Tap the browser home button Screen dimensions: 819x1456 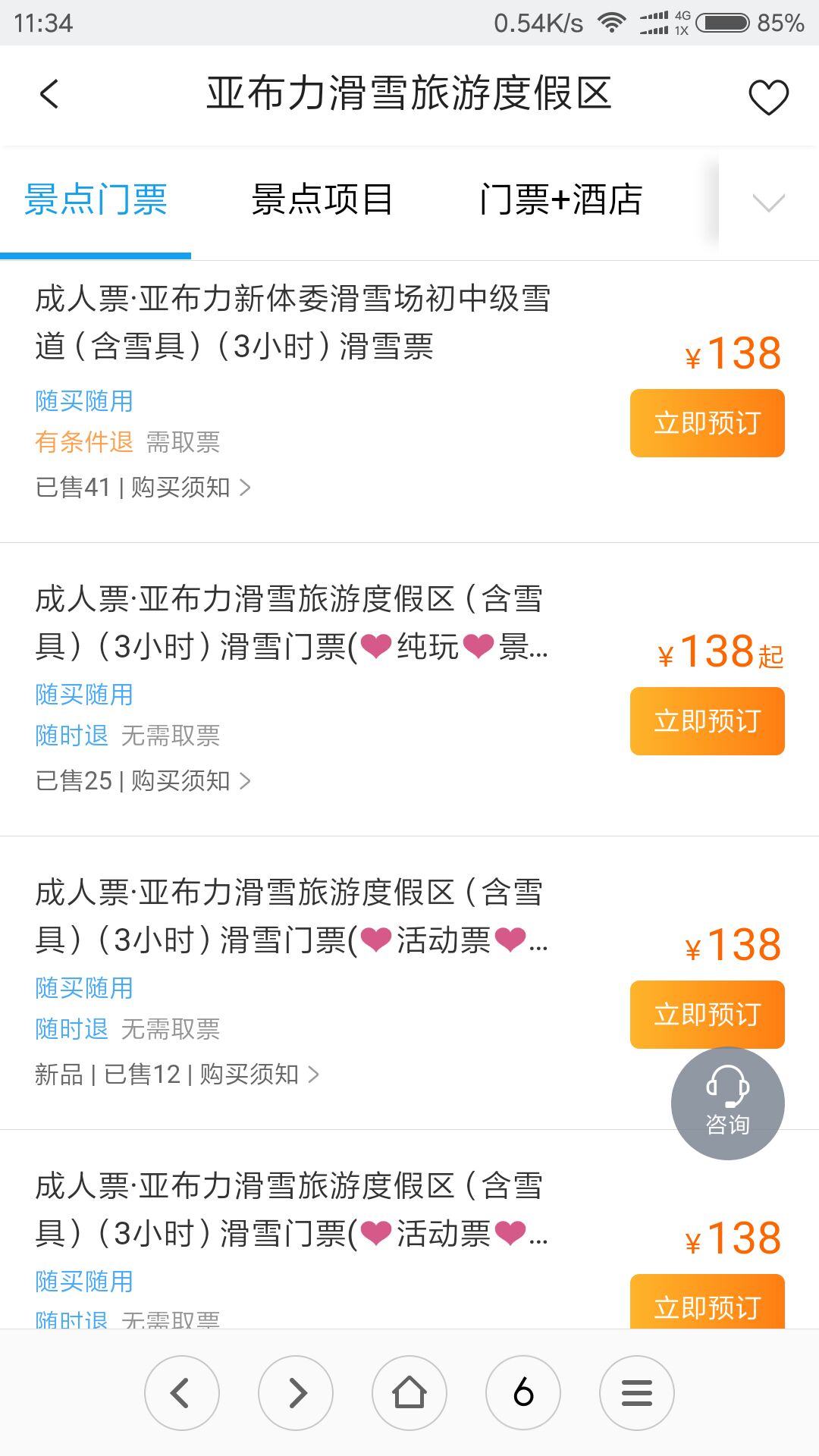[x=409, y=1393]
